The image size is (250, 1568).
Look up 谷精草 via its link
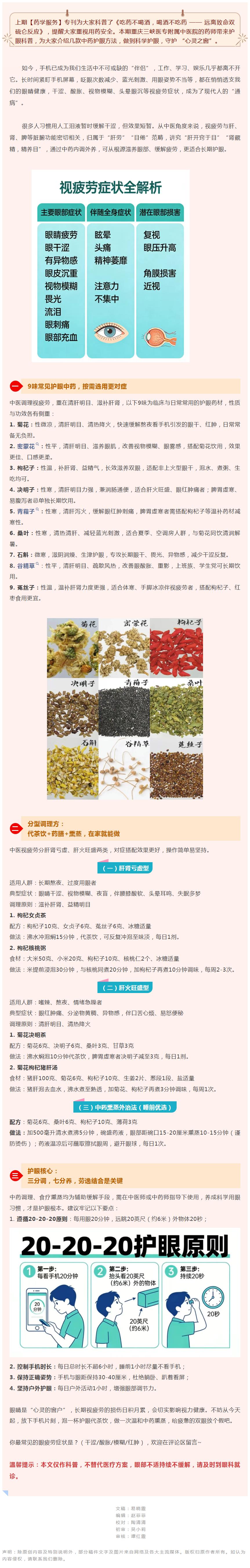pyautogui.click(x=26, y=565)
